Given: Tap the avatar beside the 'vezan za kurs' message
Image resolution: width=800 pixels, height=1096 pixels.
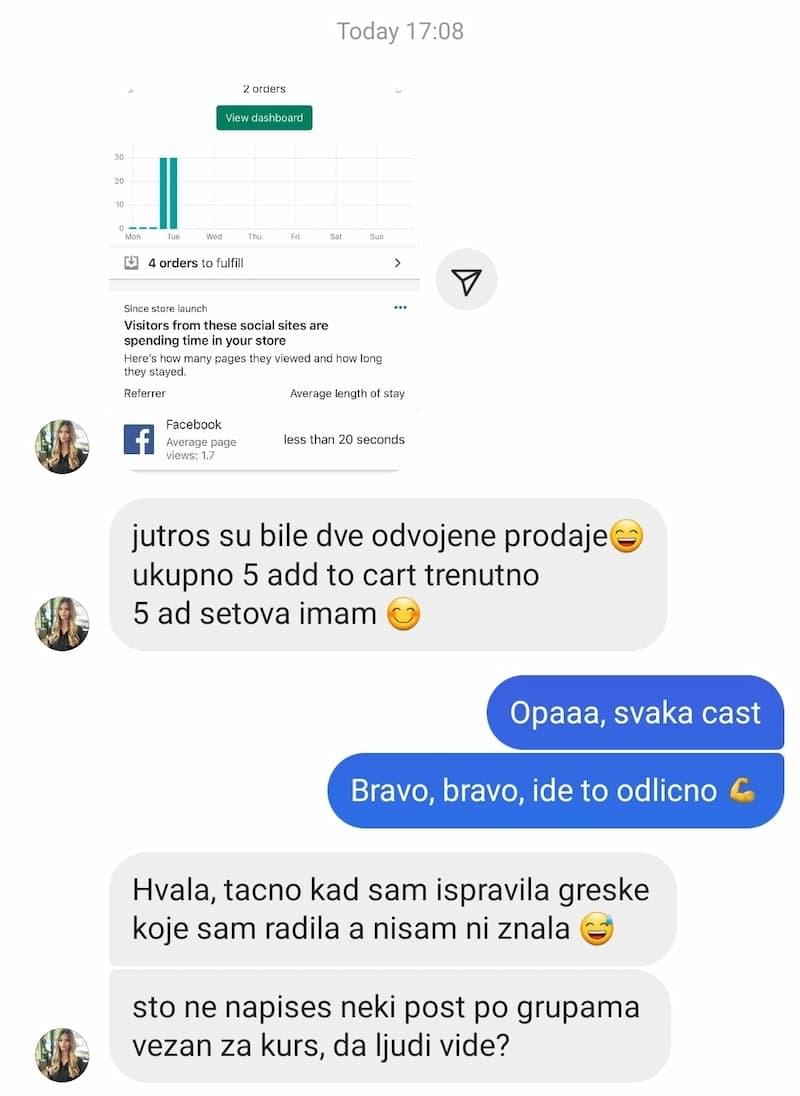Looking at the screenshot, I should pyautogui.click(x=62, y=1054).
